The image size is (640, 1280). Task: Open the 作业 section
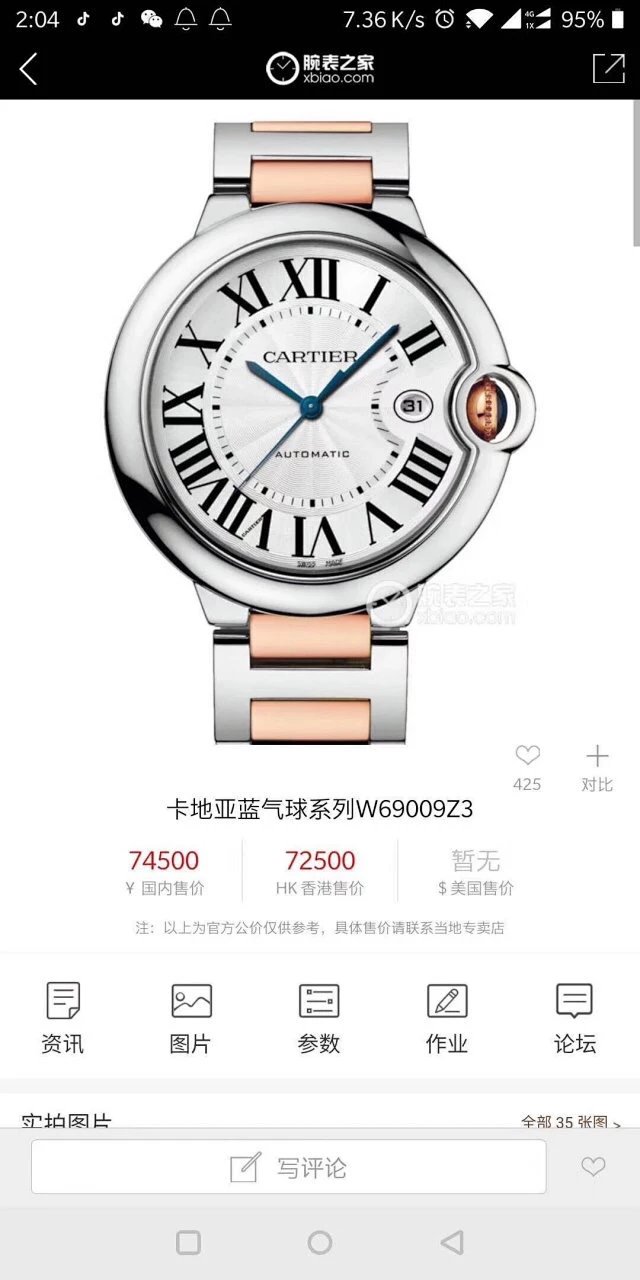[447, 1018]
